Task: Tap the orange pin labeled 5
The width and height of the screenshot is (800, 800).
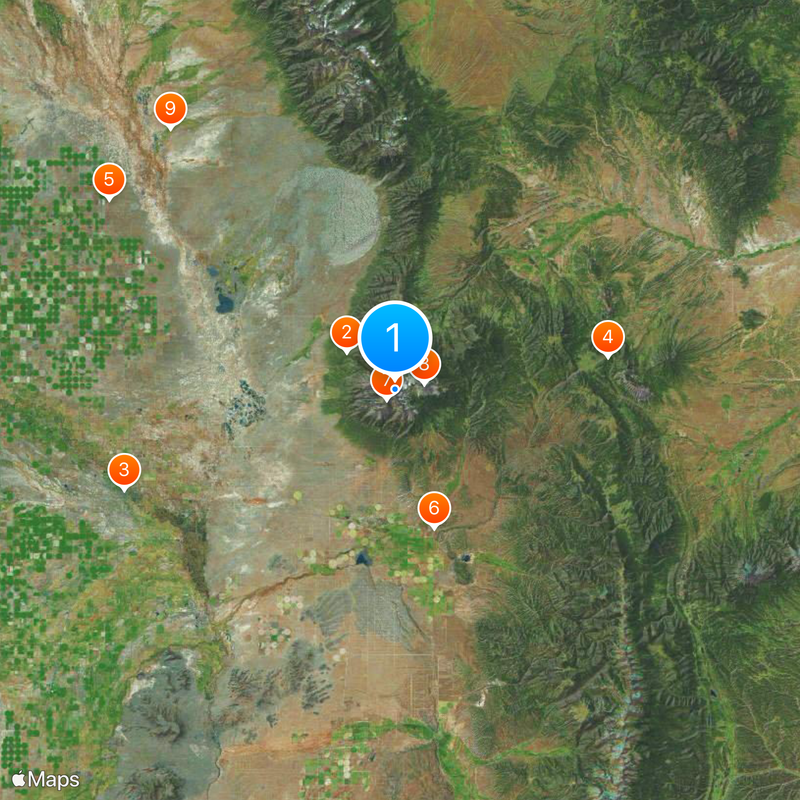Action: pyautogui.click(x=109, y=181)
